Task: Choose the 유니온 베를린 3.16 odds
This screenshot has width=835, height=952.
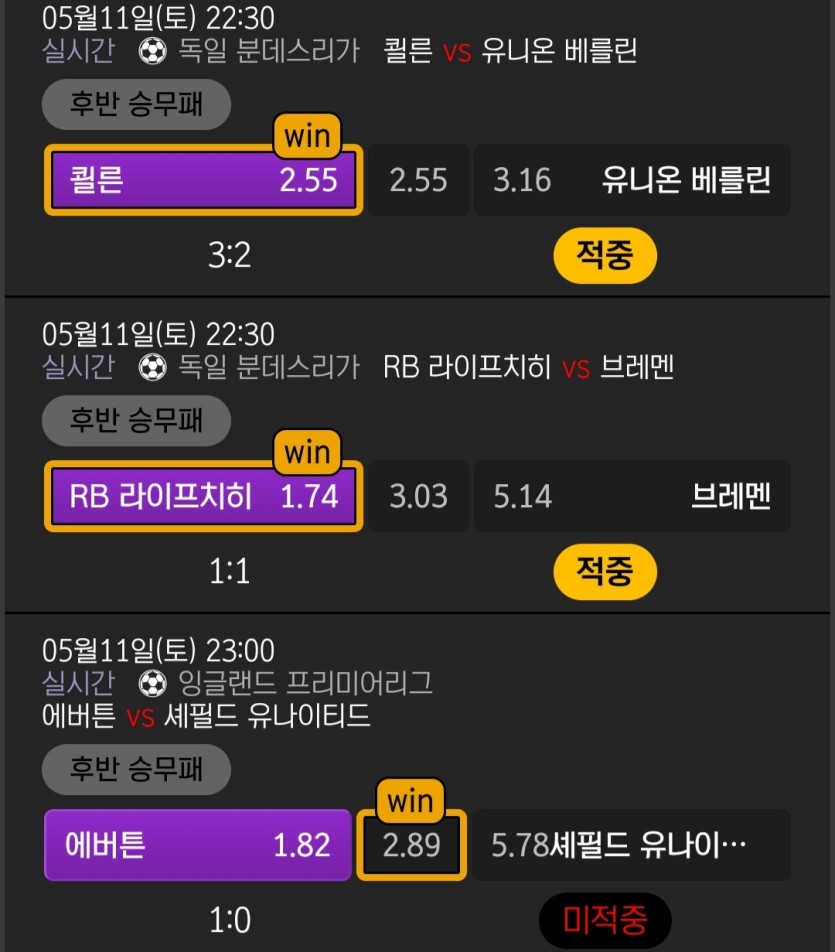Action: click(631, 180)
